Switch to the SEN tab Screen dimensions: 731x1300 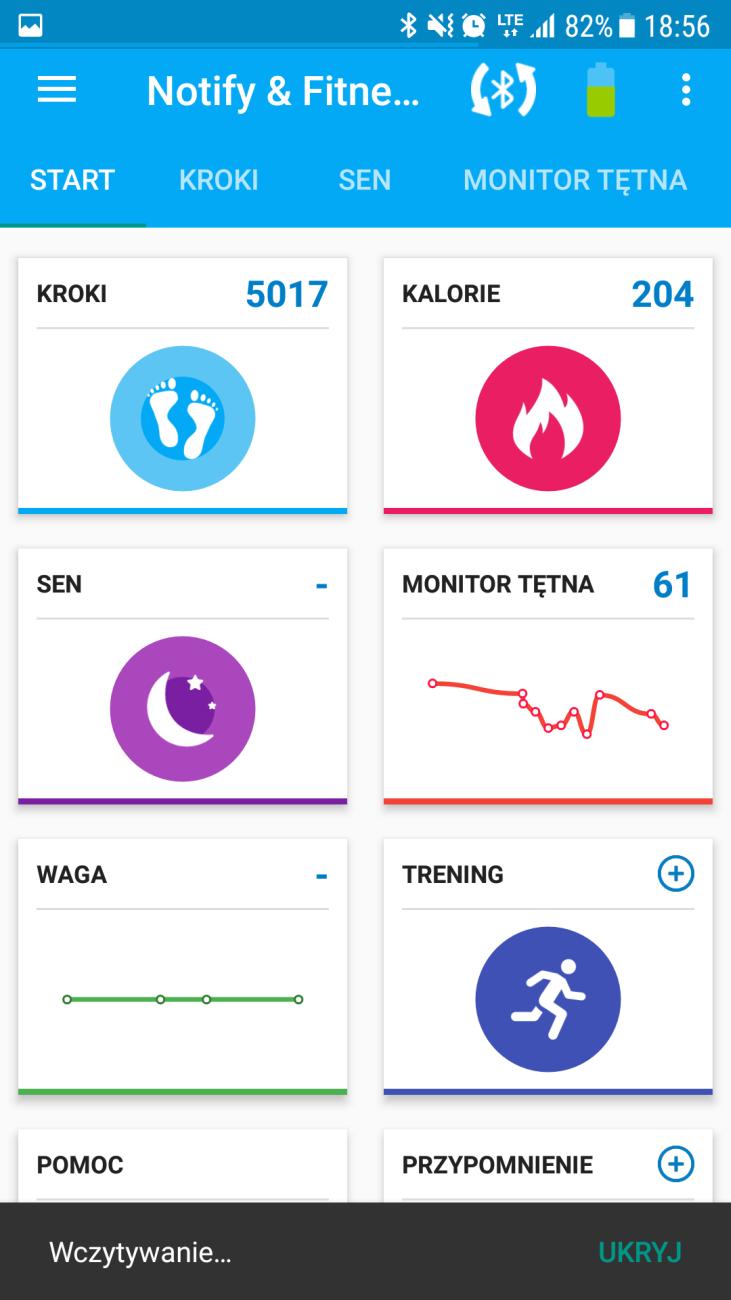364,180
